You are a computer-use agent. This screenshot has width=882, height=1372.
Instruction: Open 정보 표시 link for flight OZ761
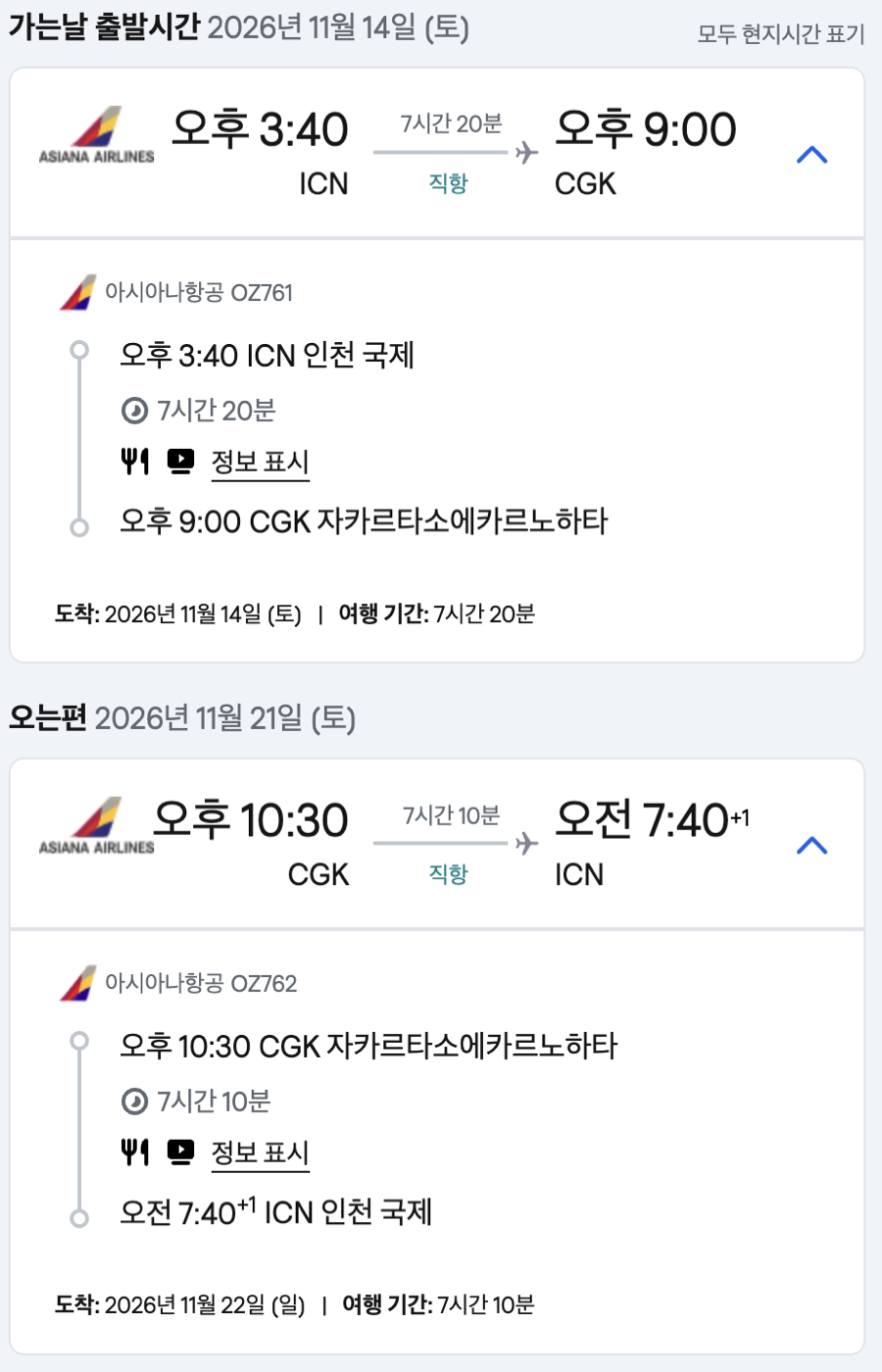coord(260,462)
